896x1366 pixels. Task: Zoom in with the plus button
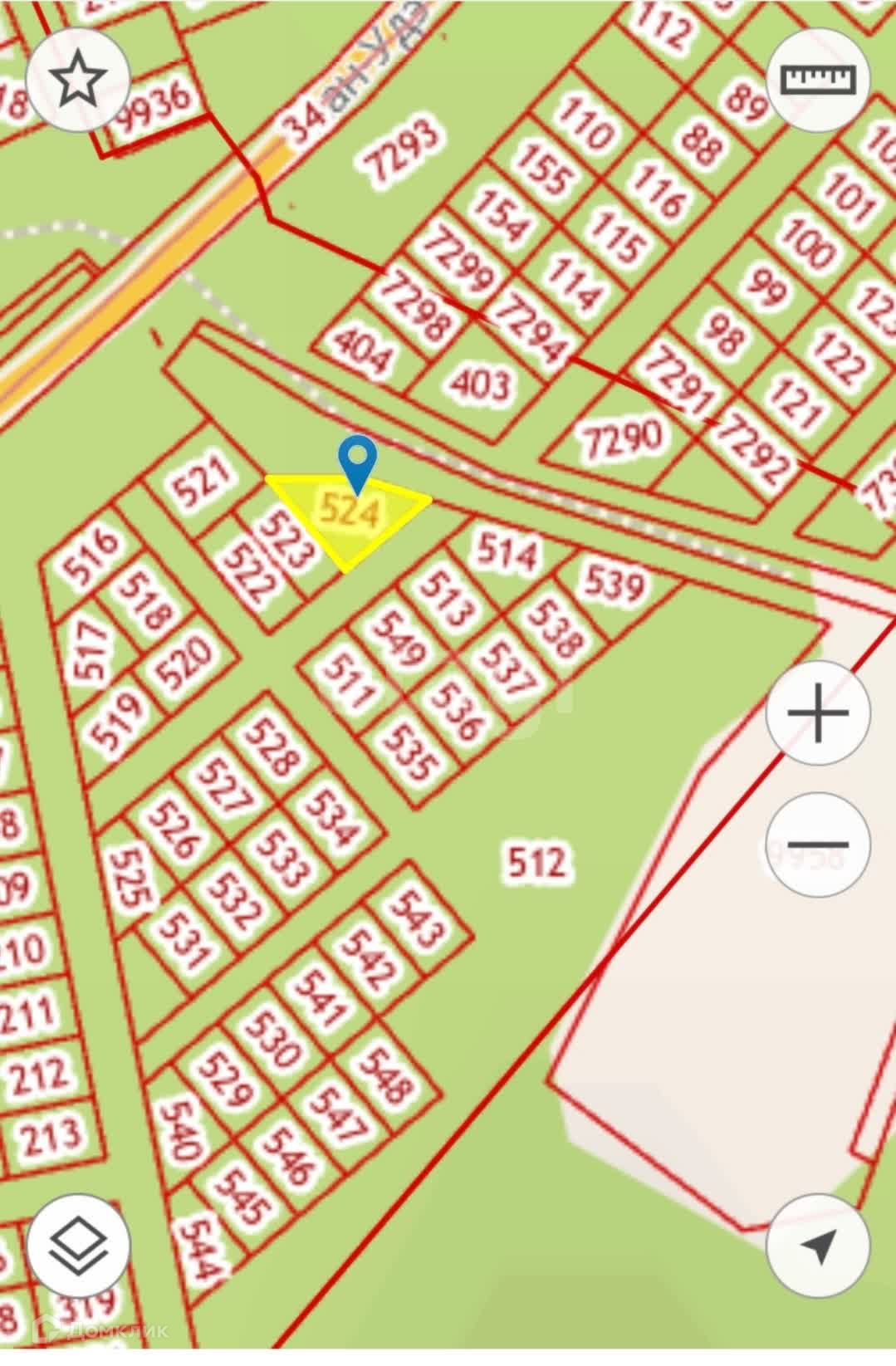pyautogui.click(x=818, y=712)
